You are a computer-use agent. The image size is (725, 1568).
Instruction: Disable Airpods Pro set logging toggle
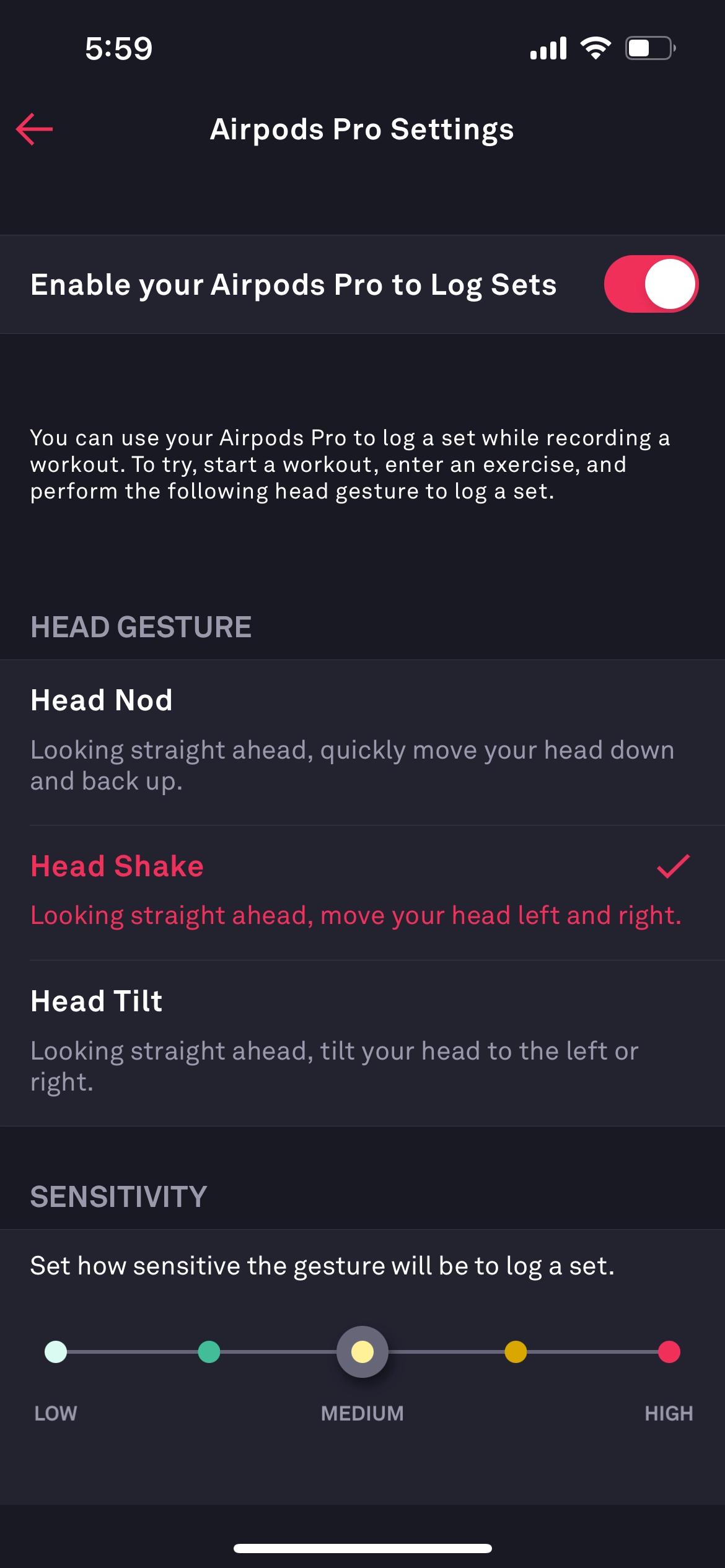tap(651, 284)
